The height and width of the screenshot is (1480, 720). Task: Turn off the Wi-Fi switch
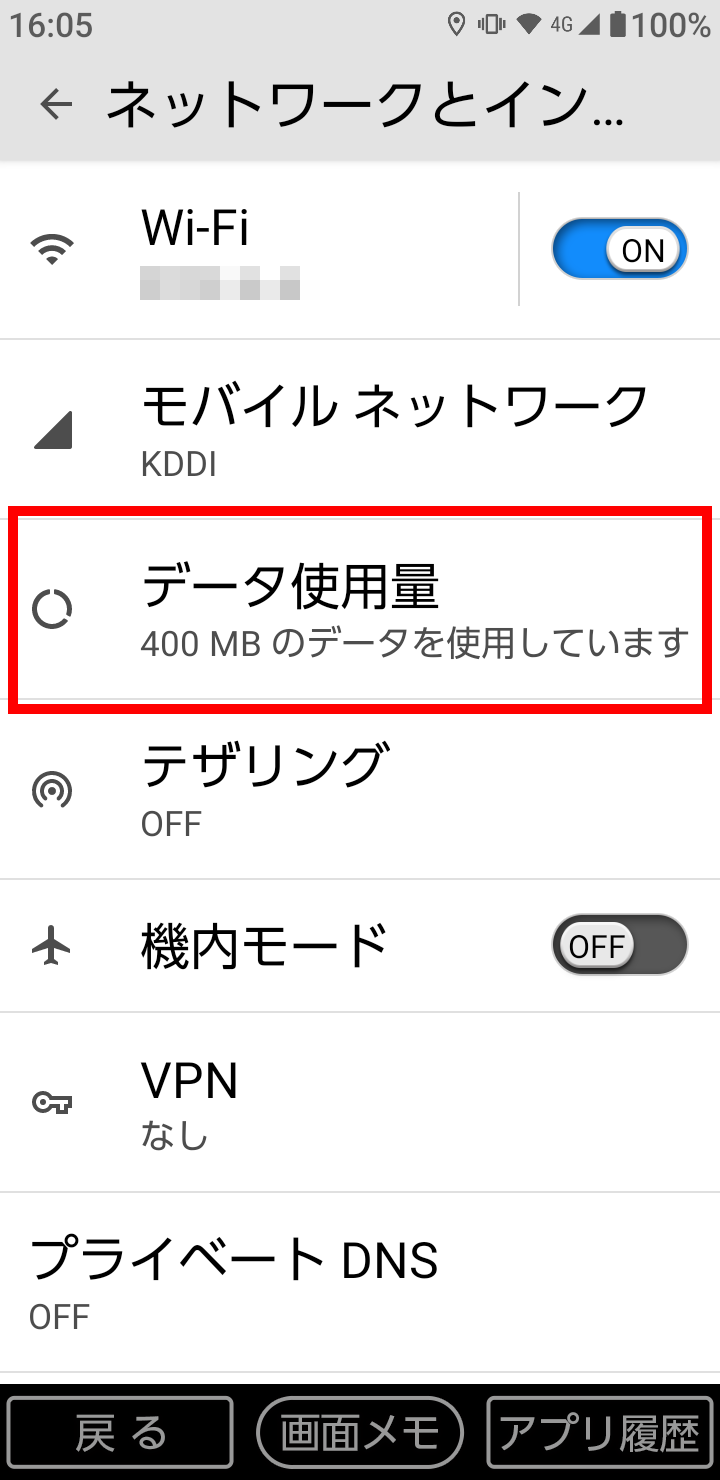620,249
